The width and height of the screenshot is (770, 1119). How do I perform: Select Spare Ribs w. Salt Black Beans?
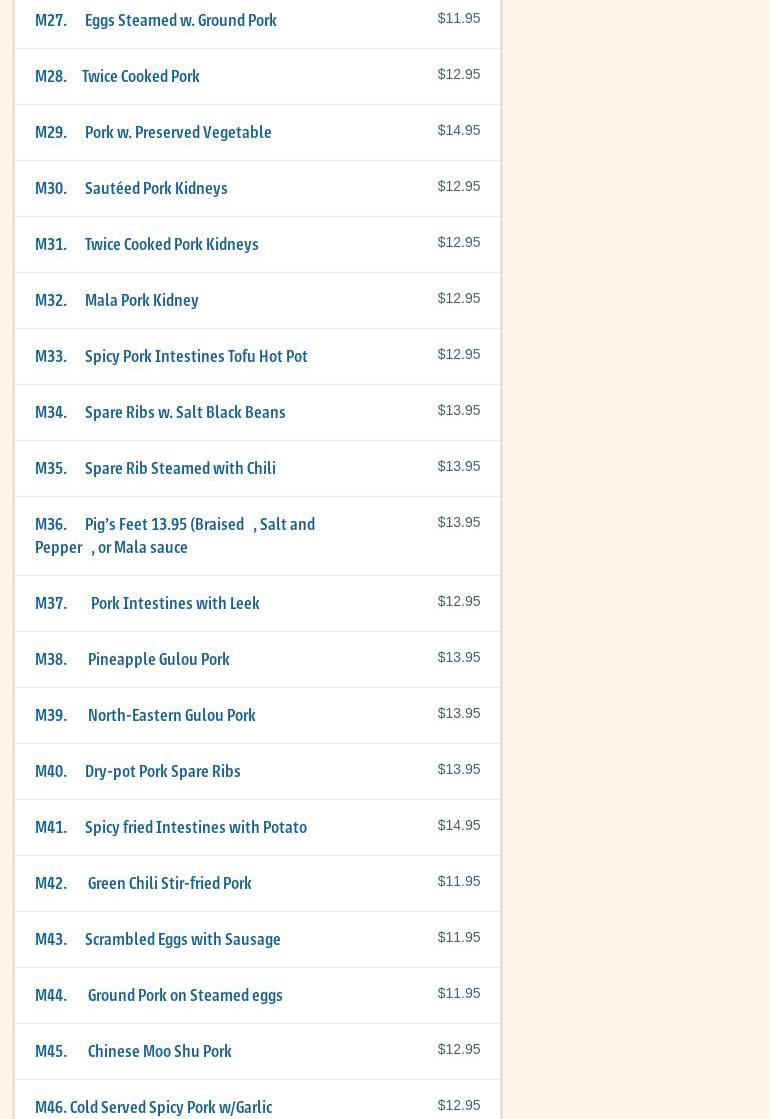184,412
